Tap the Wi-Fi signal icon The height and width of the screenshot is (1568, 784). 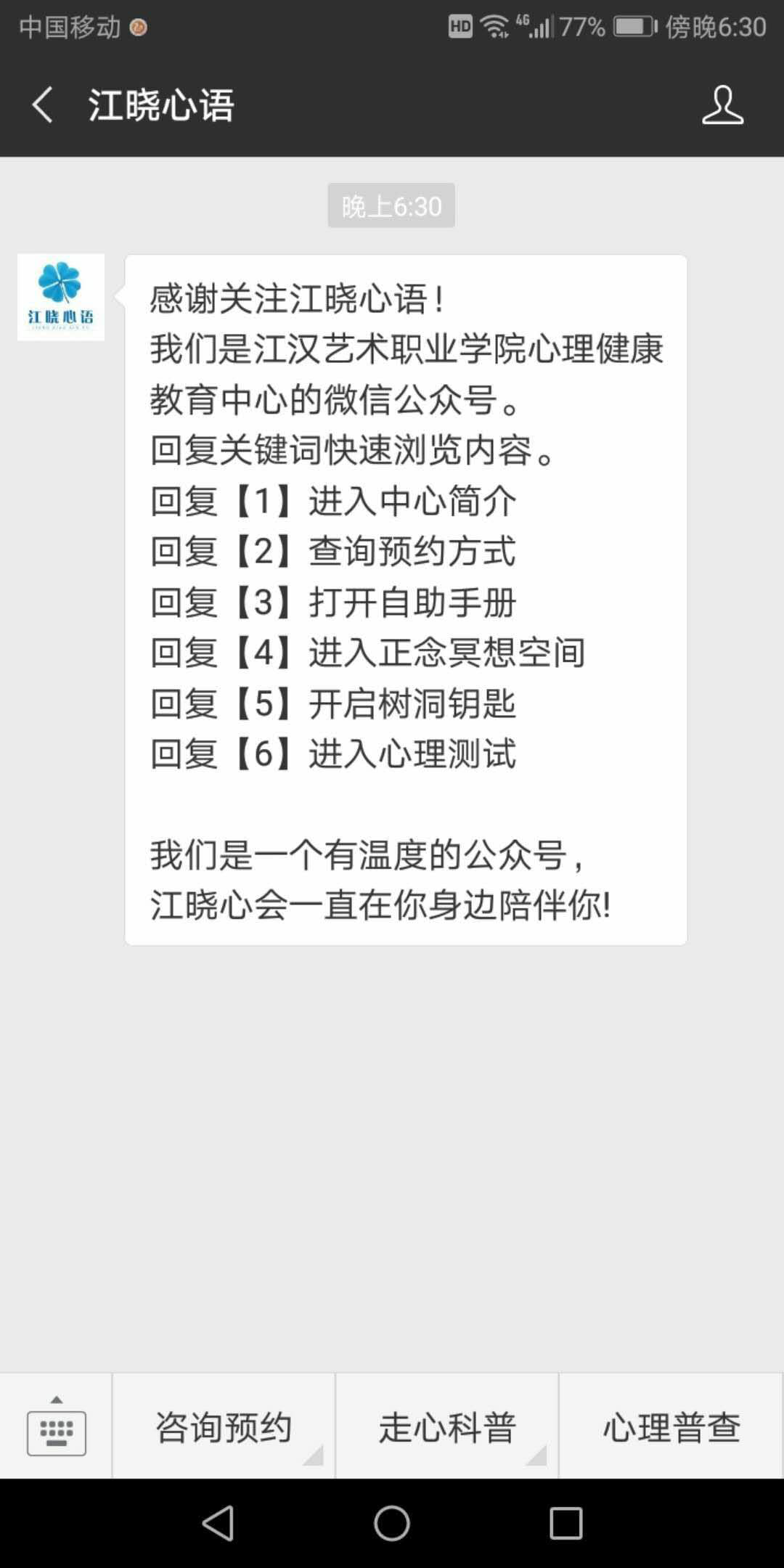tap(497, 26)
